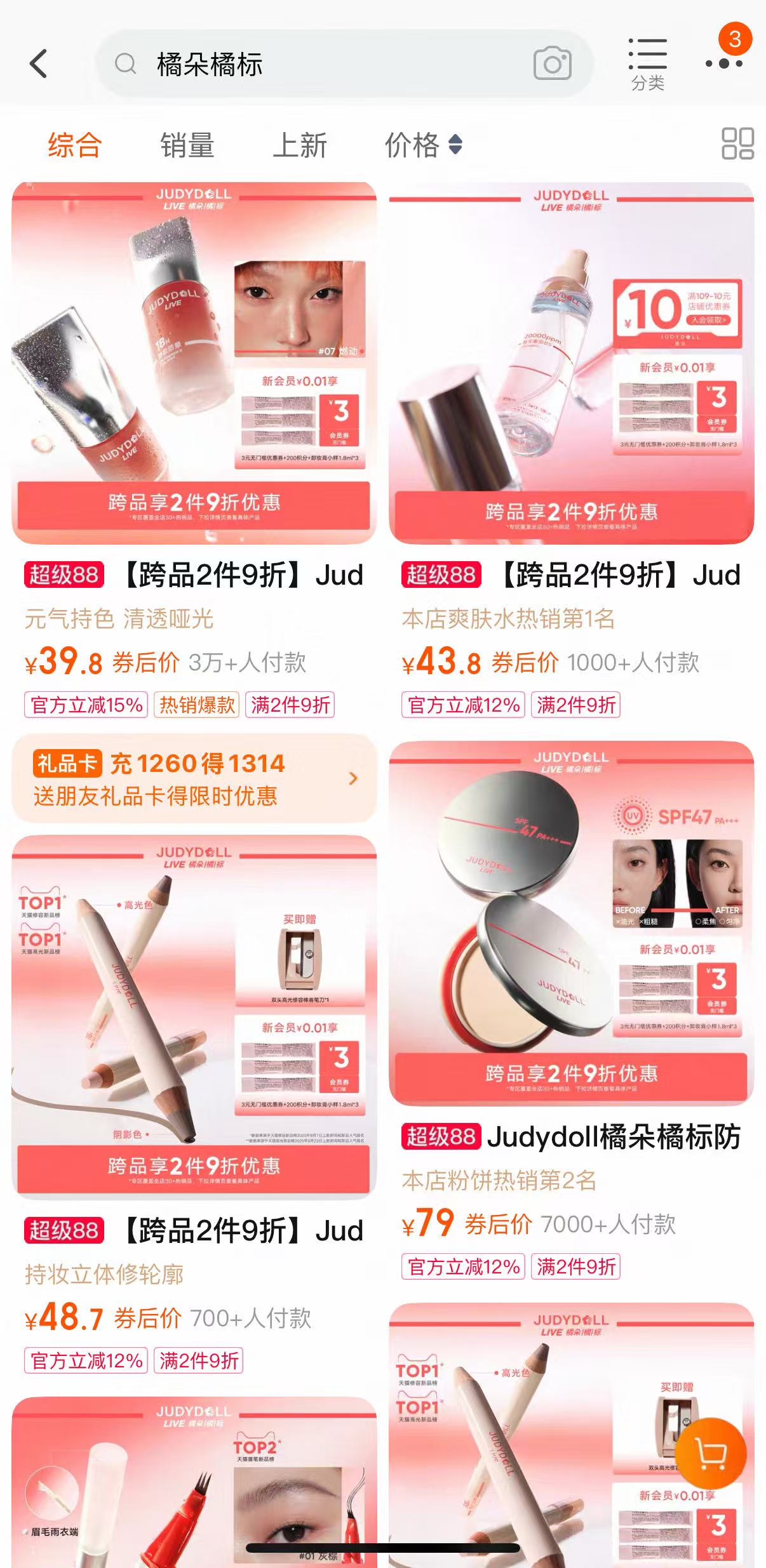Sort results by 销量
This screenshot has width=766, height=1568.
coord(187,145)
